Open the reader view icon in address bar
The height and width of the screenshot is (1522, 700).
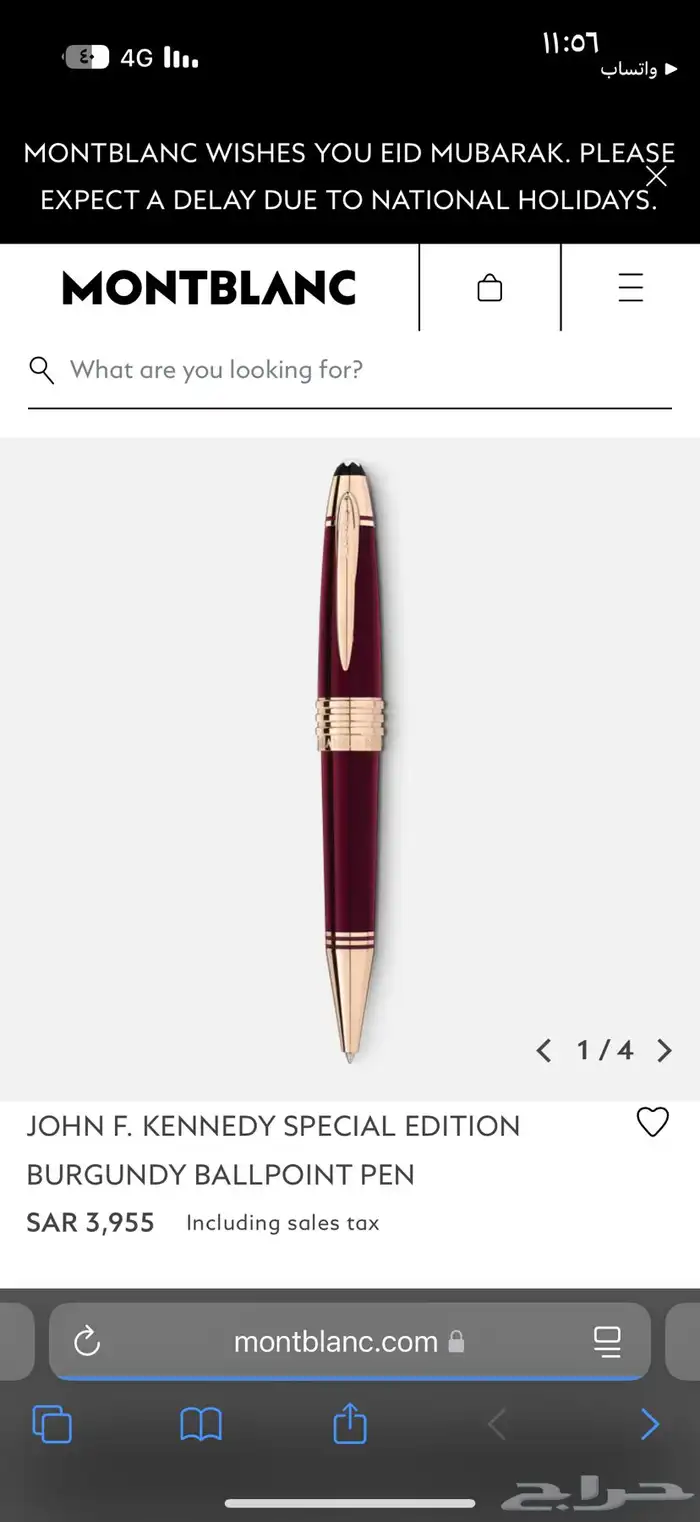[607, 1341]
